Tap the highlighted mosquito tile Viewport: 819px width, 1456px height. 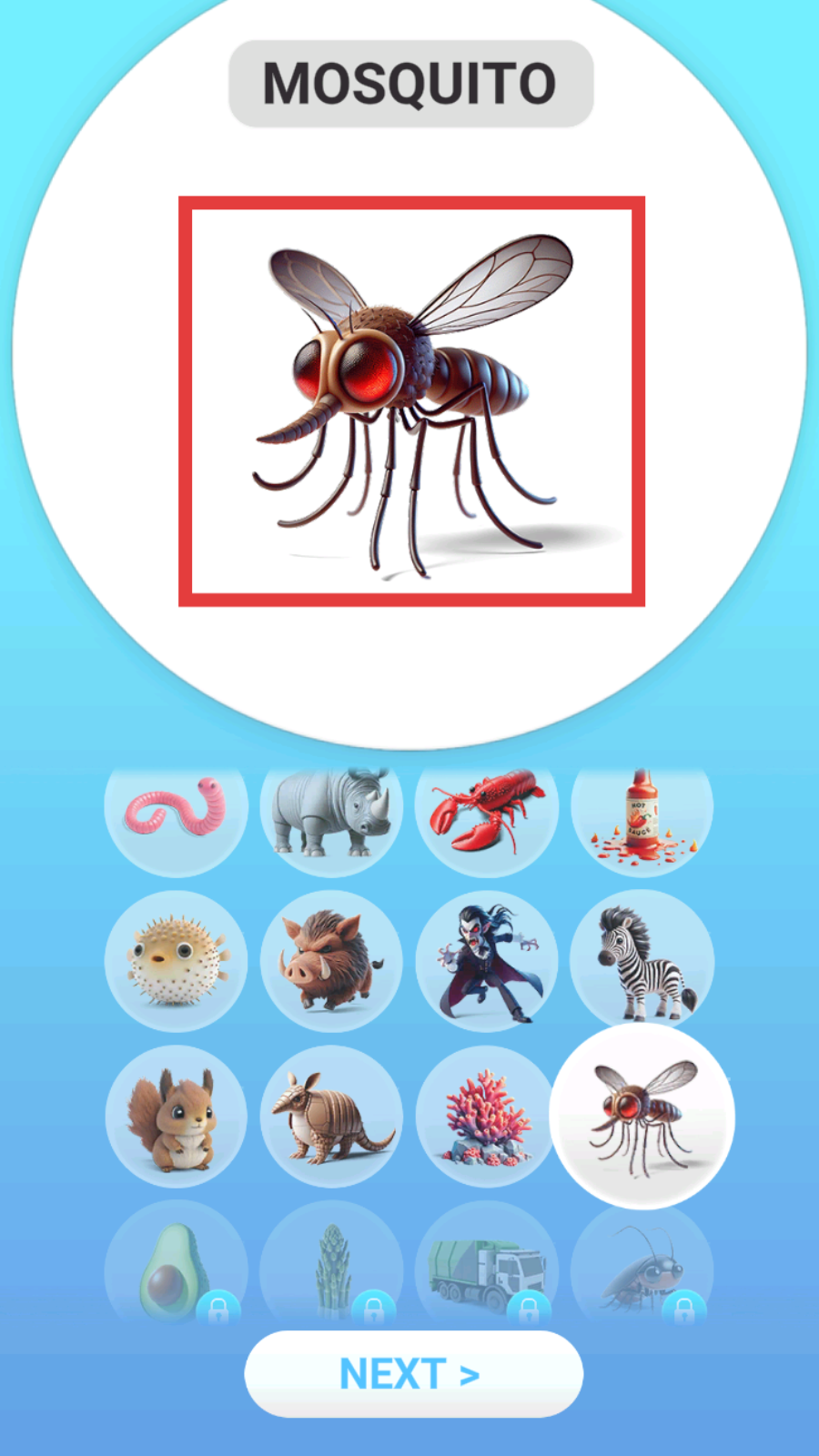[642, 1117]
